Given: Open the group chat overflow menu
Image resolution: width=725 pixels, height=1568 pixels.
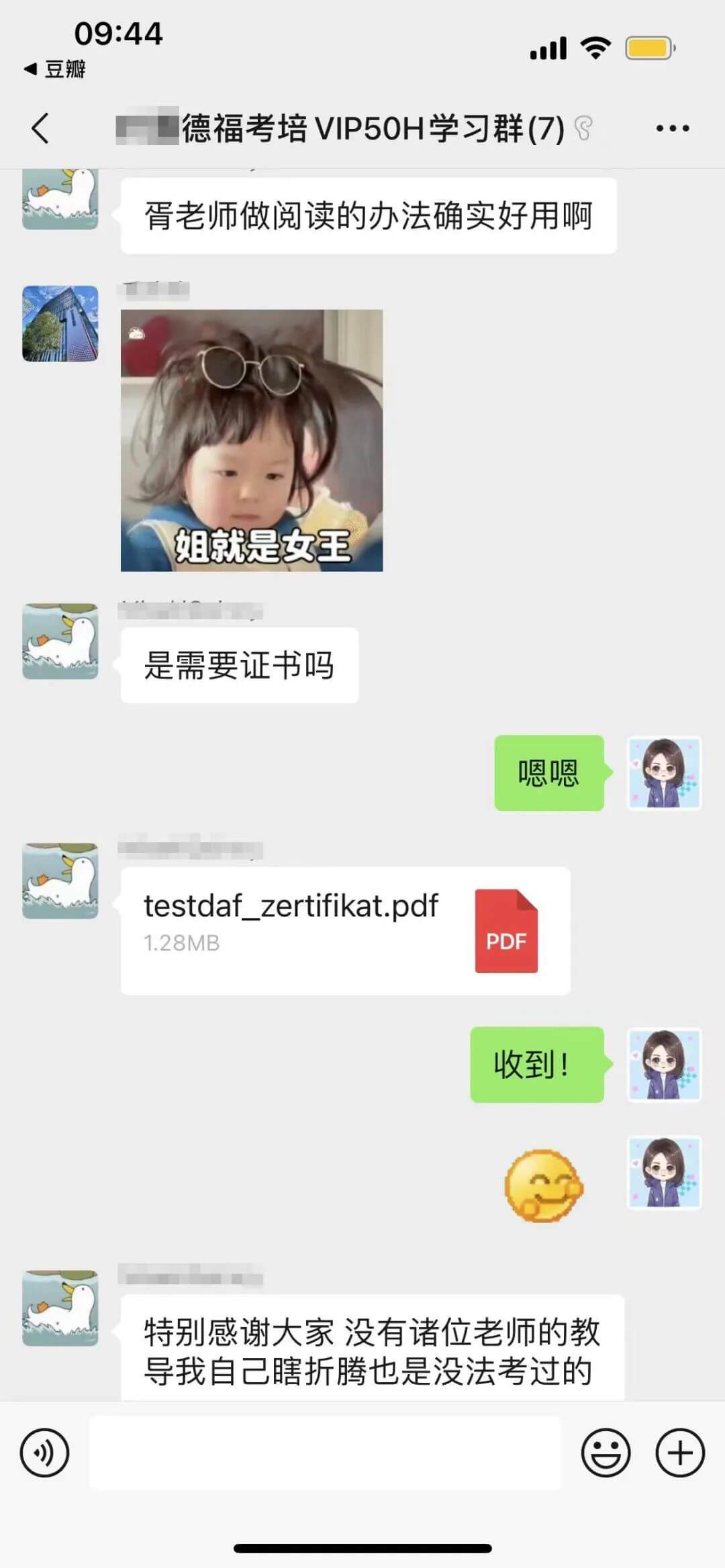Looking at the screenshot, I should (672, 128).
